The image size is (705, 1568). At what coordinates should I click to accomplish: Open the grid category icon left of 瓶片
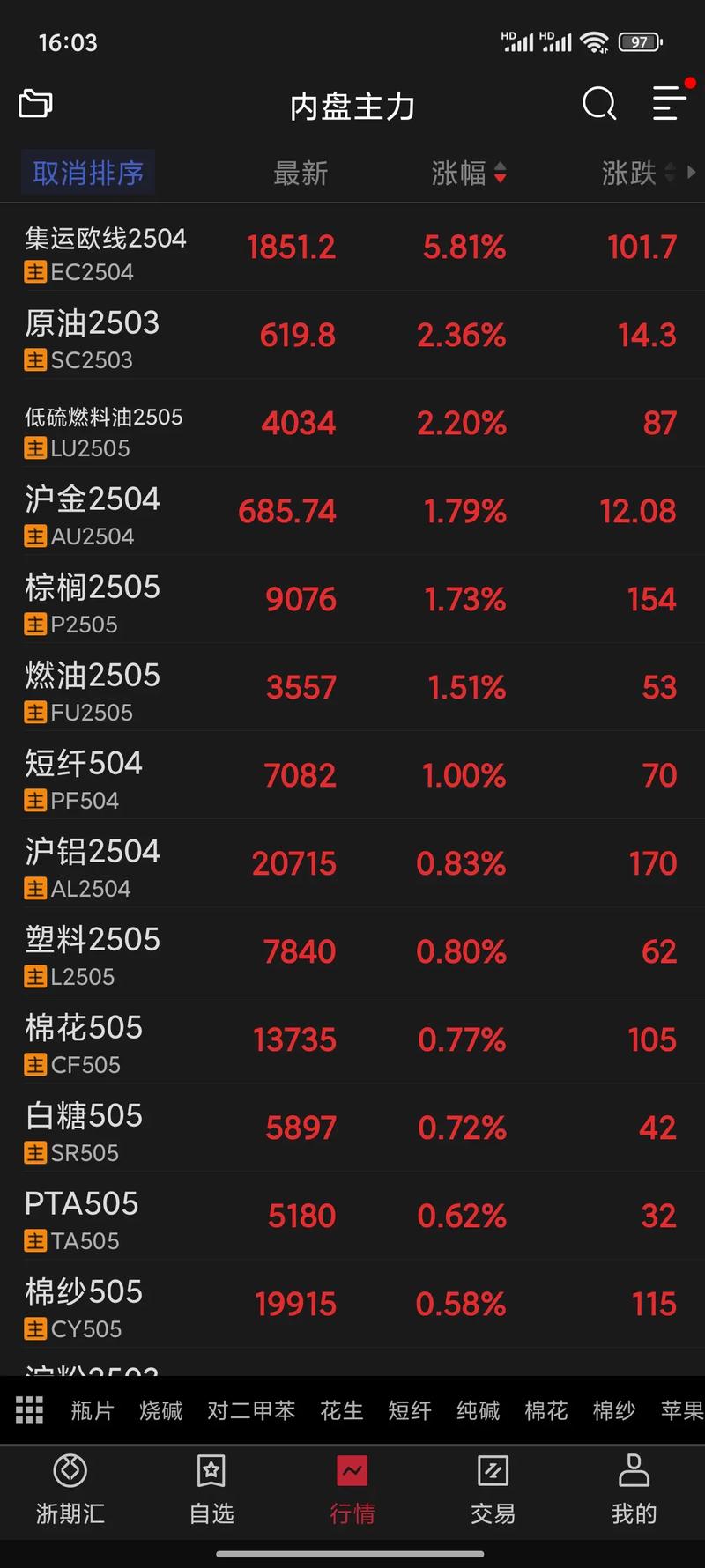[29, 1409]
